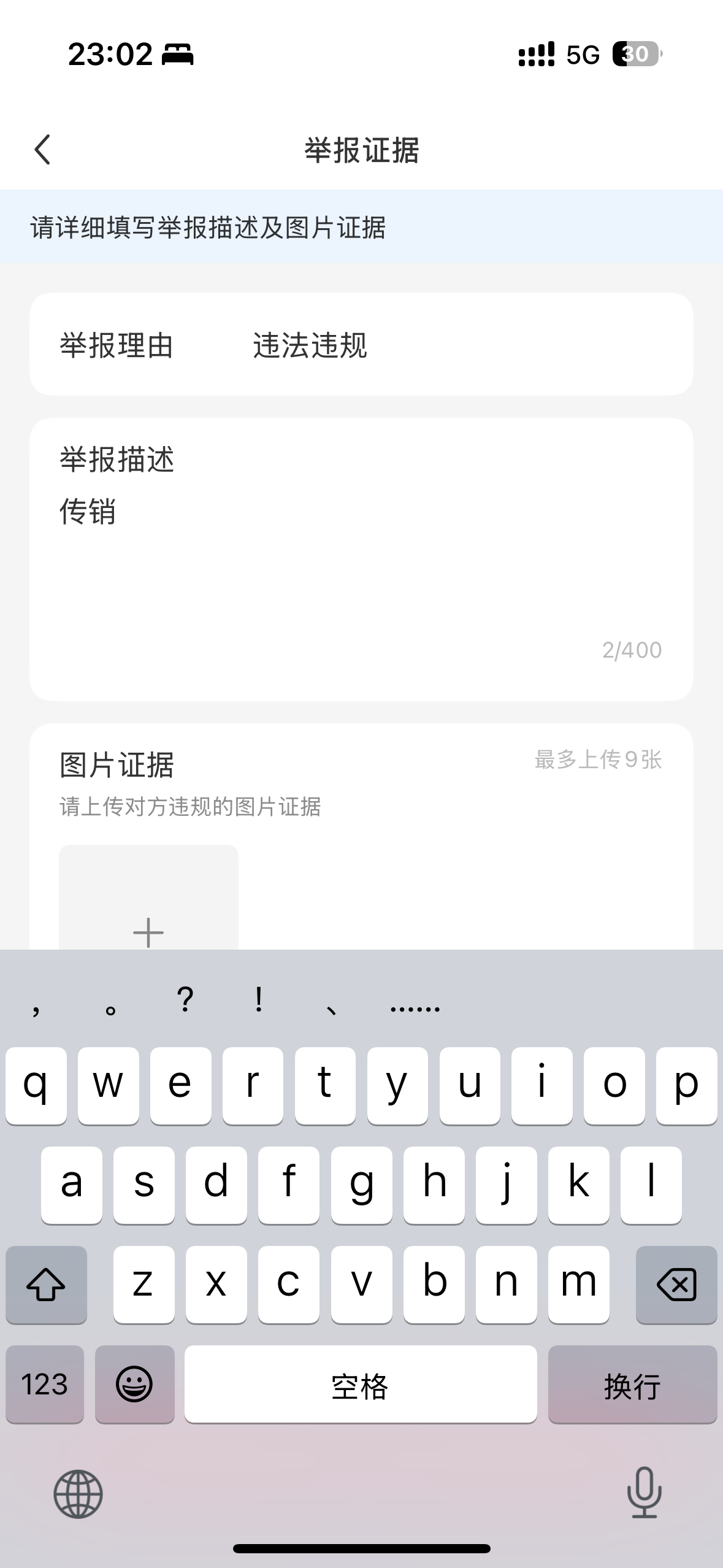The width and height of the screenshot is (723, 1568).
Task: Add a picture evidence with the plus tile
Action: click(148, 897)
